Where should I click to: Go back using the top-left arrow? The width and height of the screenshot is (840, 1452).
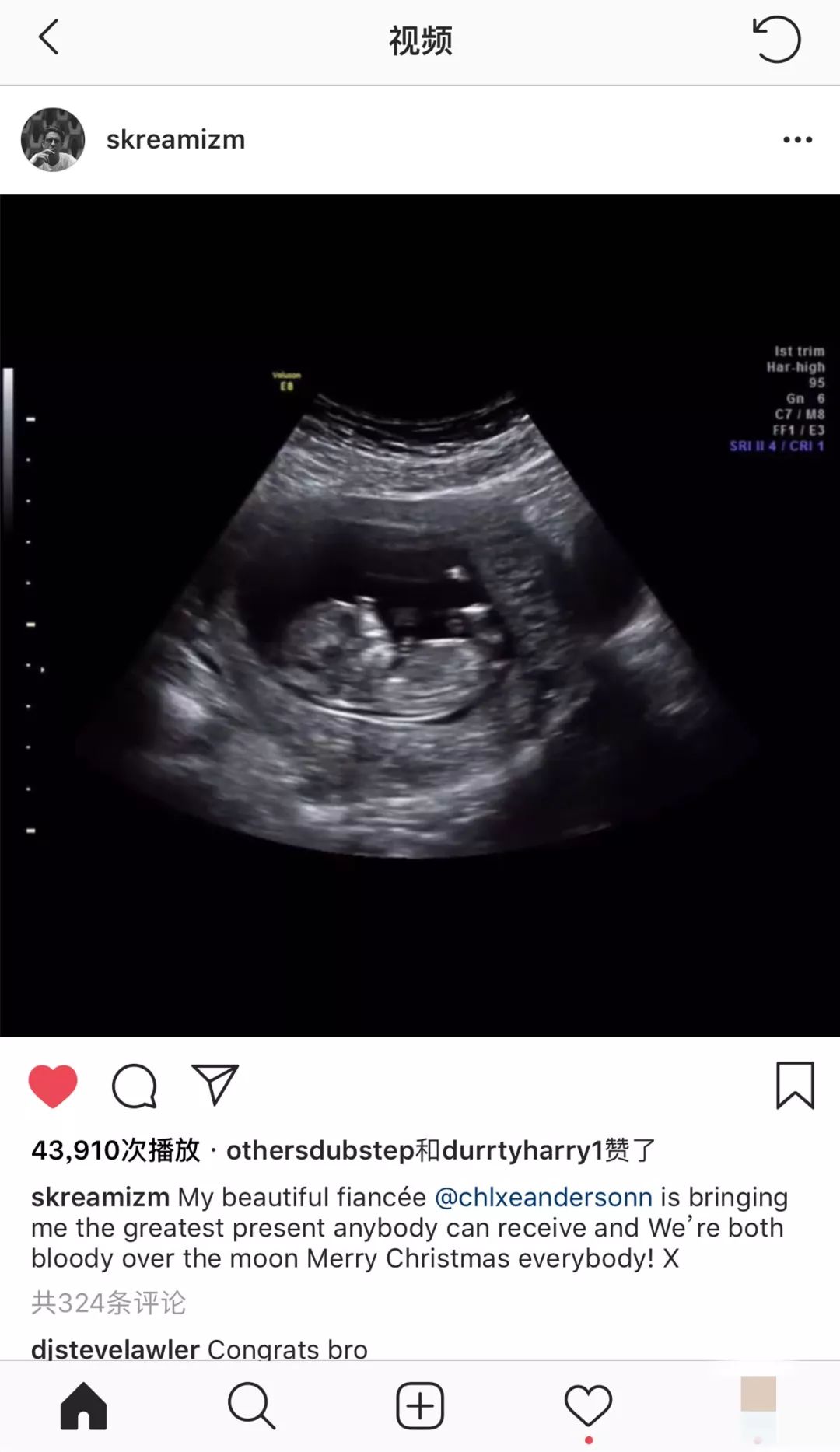[x=49, y=37]
